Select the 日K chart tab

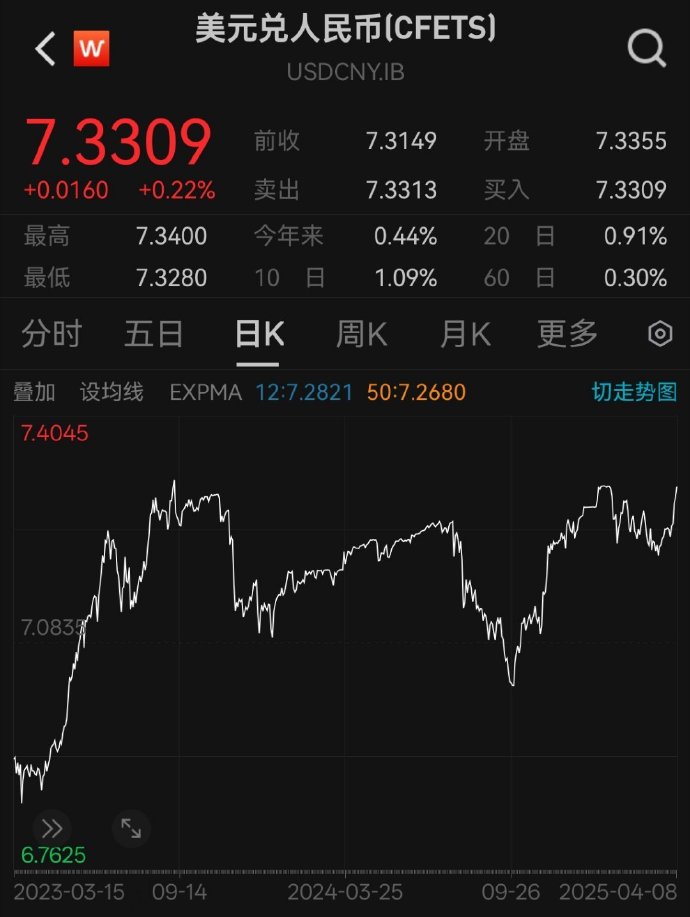pyautogui.click(x=259, y=334)
